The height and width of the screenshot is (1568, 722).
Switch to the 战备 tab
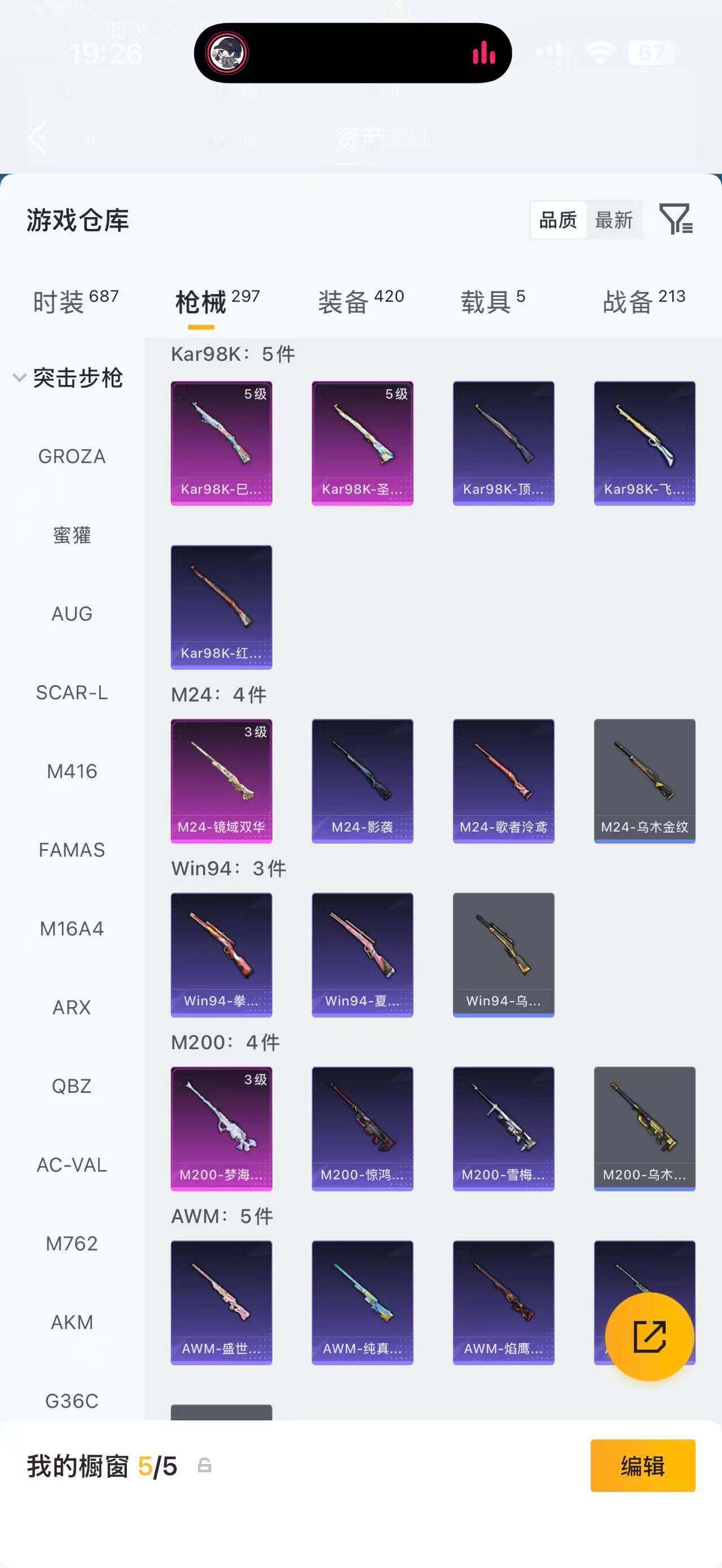[x=644, y=301]
